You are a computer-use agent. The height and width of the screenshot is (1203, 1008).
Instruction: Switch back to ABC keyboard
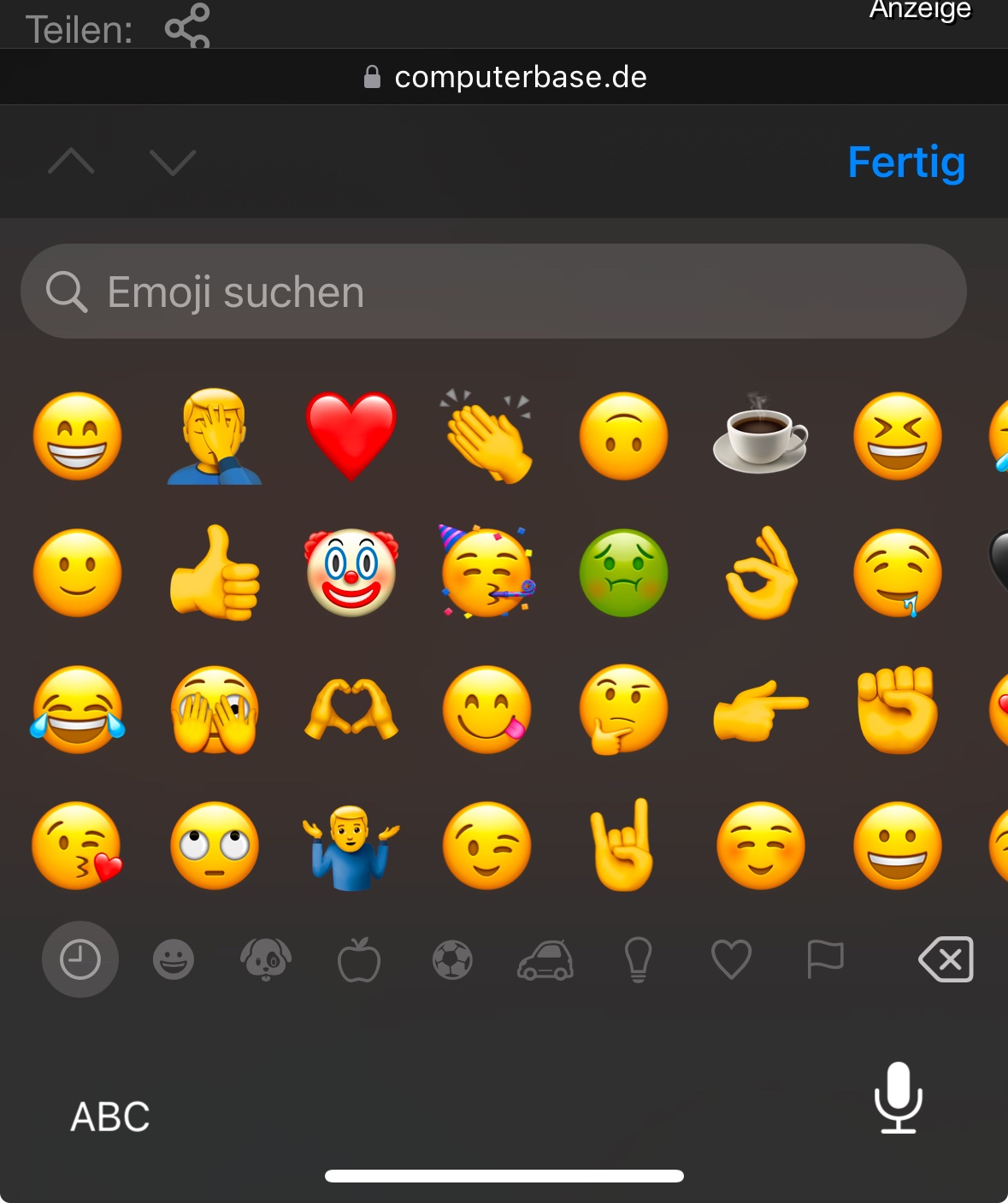pos(110,1117)
